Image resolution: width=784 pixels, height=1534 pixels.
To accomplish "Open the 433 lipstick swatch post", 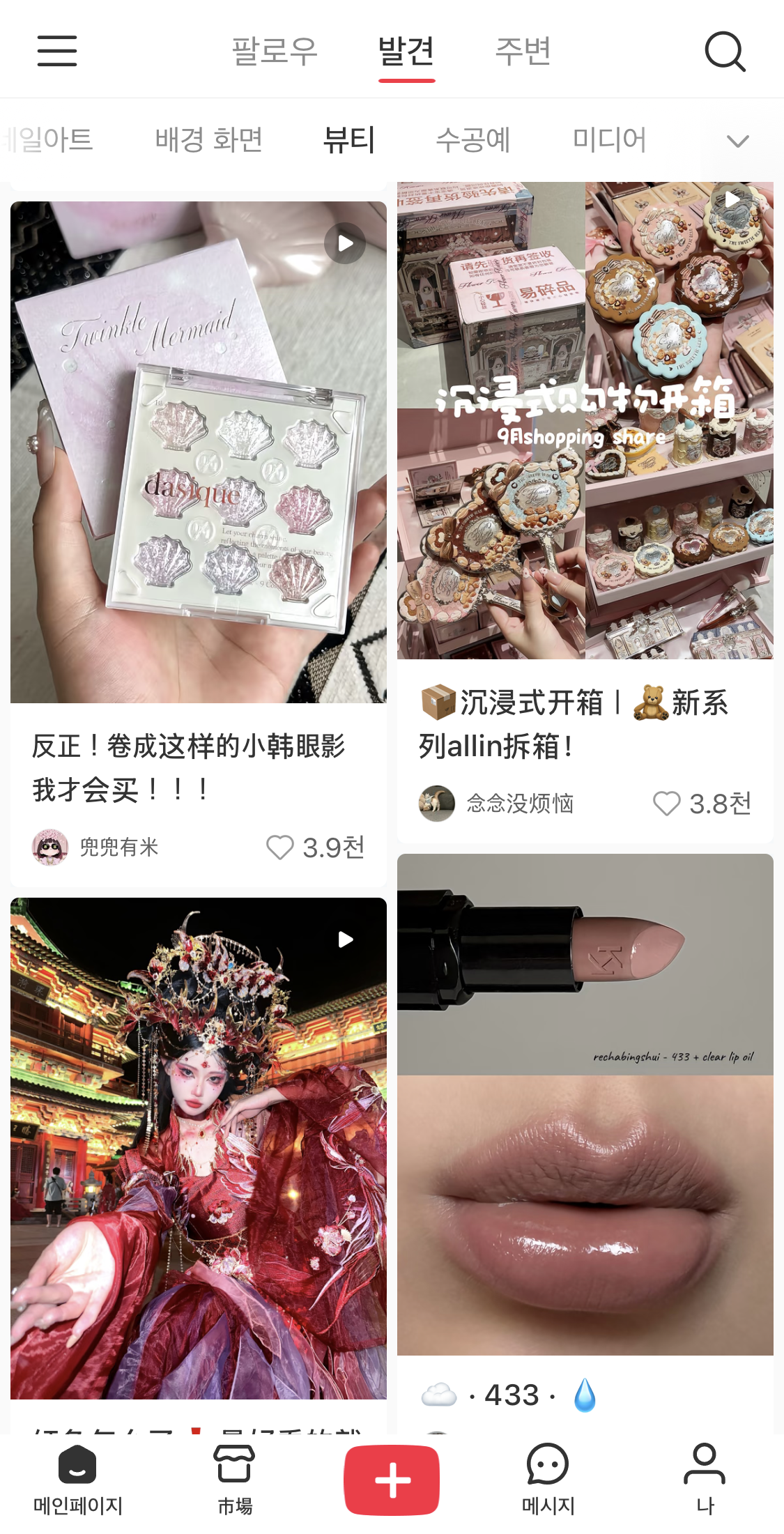I will 585,1104.
